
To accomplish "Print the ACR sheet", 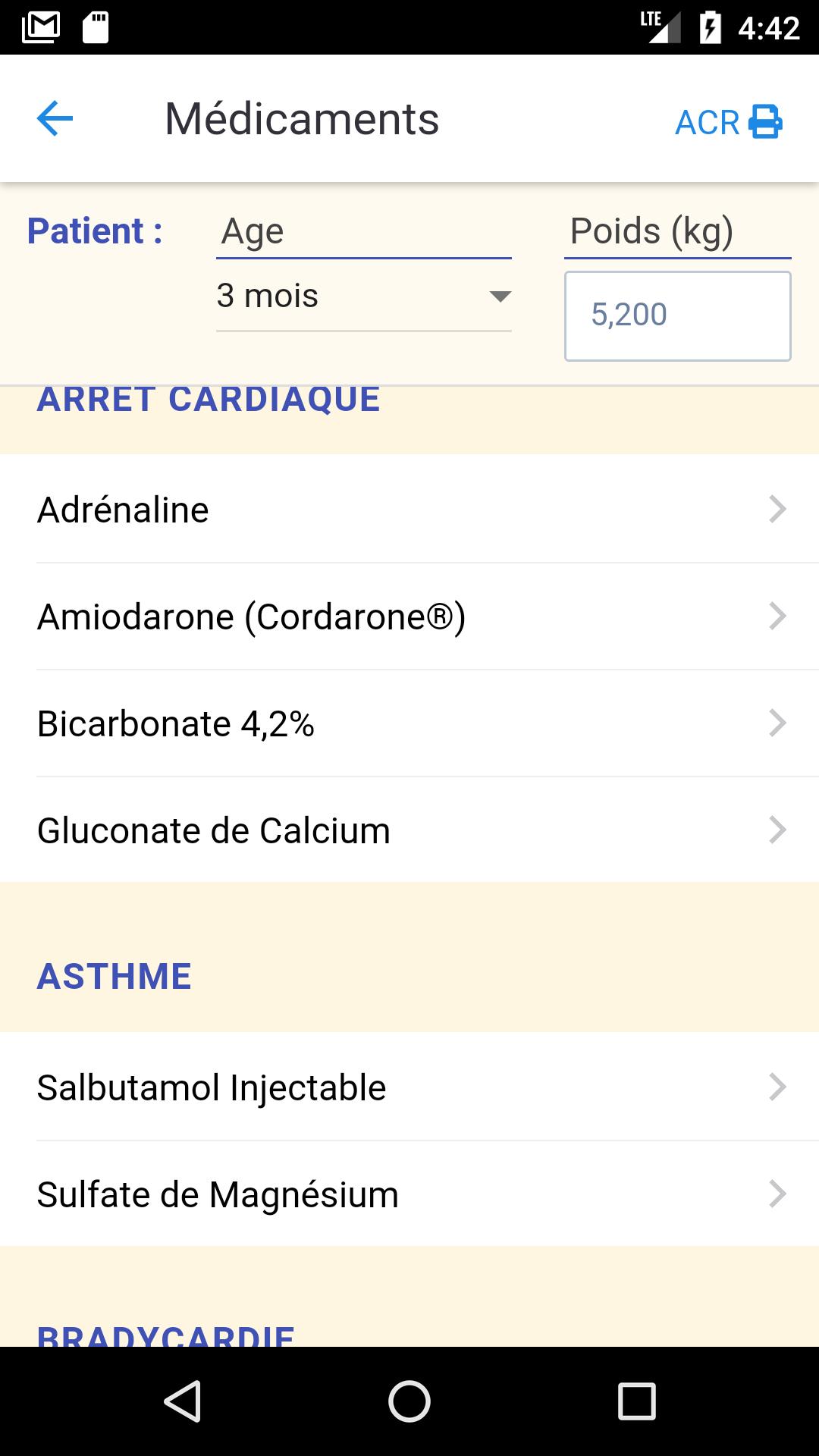I will [x=729, y=121].
